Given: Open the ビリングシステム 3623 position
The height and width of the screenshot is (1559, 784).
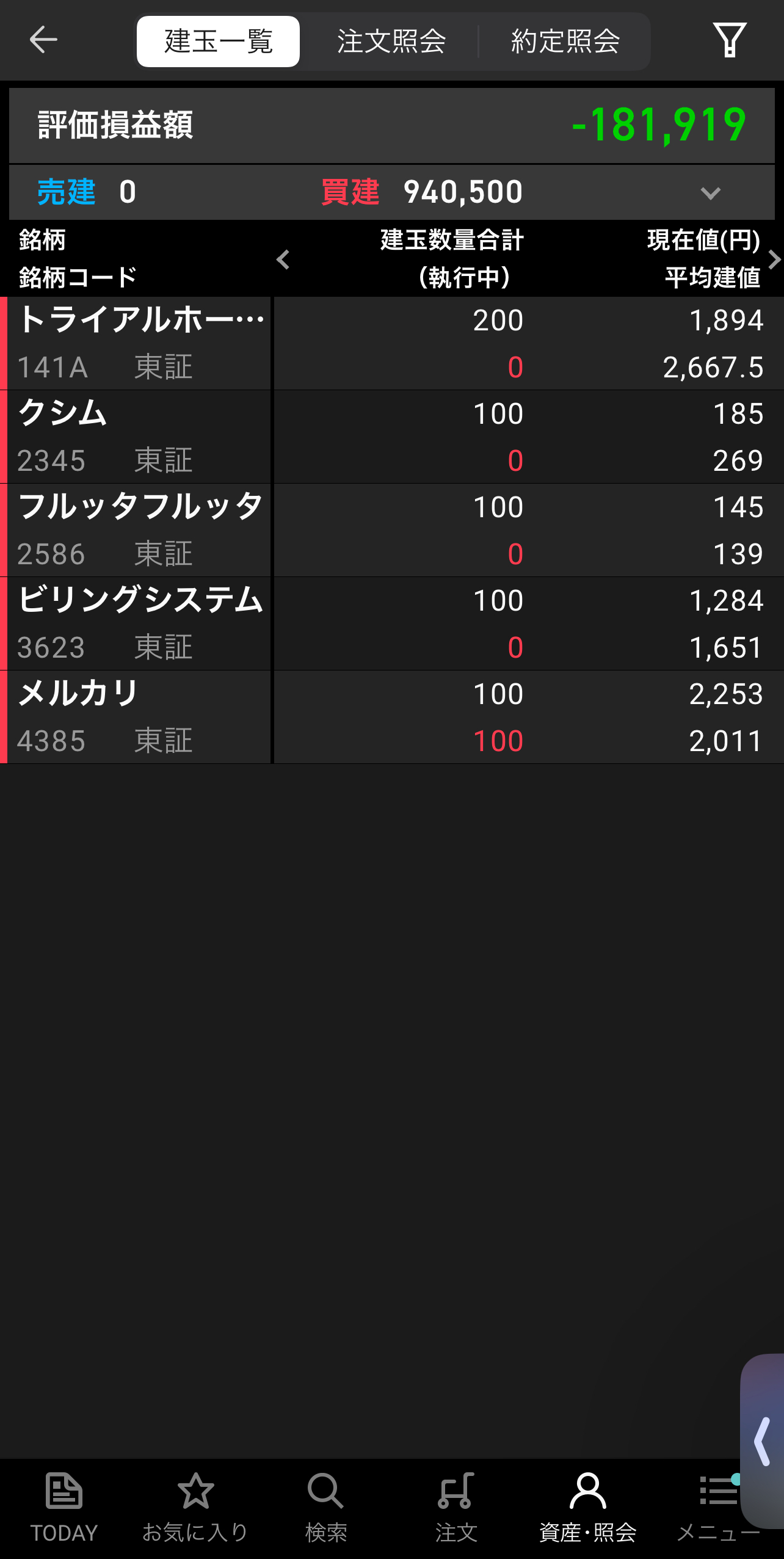Looking at the screenshot, I should pos(140,623).
